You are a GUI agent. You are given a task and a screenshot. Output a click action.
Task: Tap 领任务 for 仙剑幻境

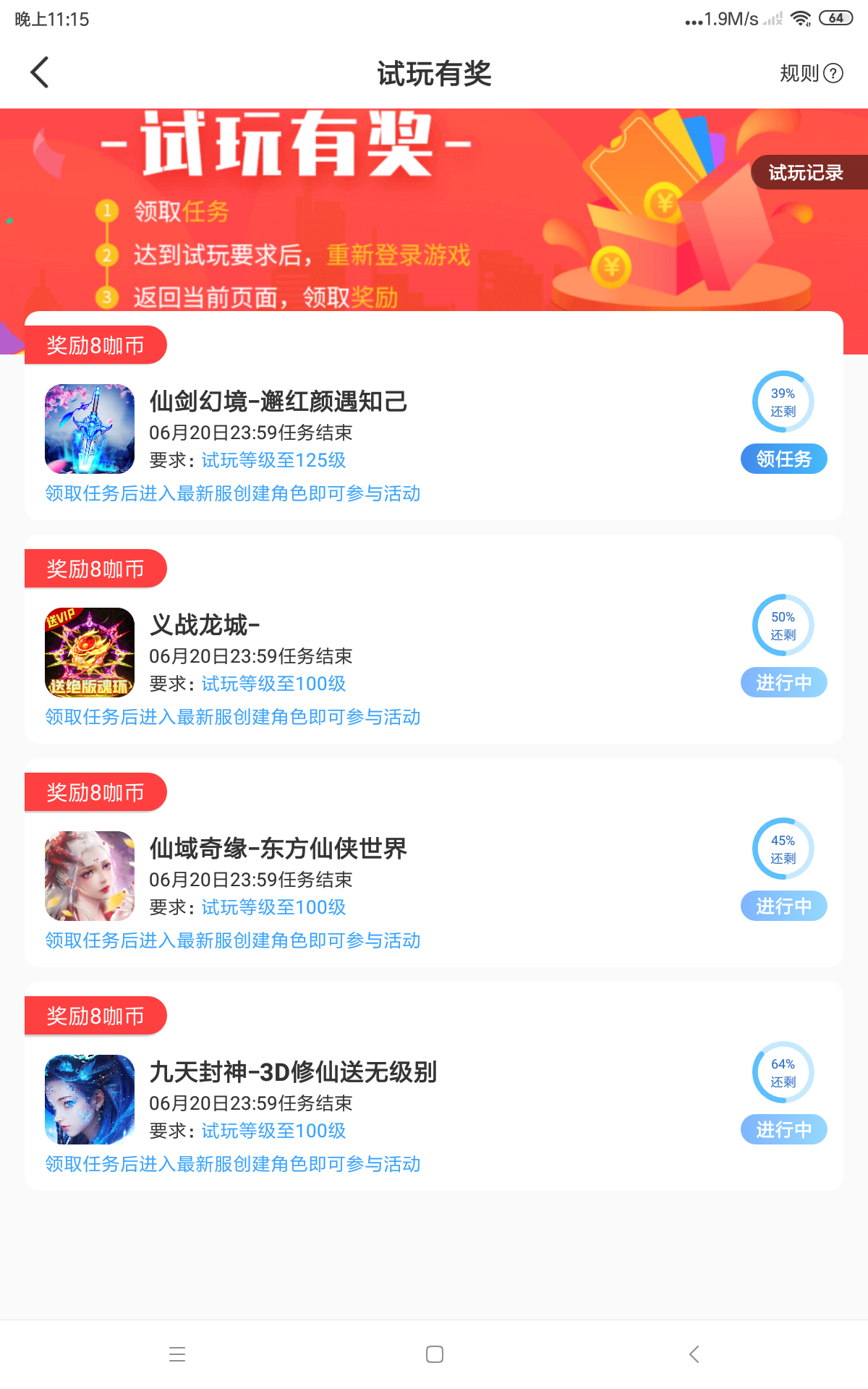[783, 459]
